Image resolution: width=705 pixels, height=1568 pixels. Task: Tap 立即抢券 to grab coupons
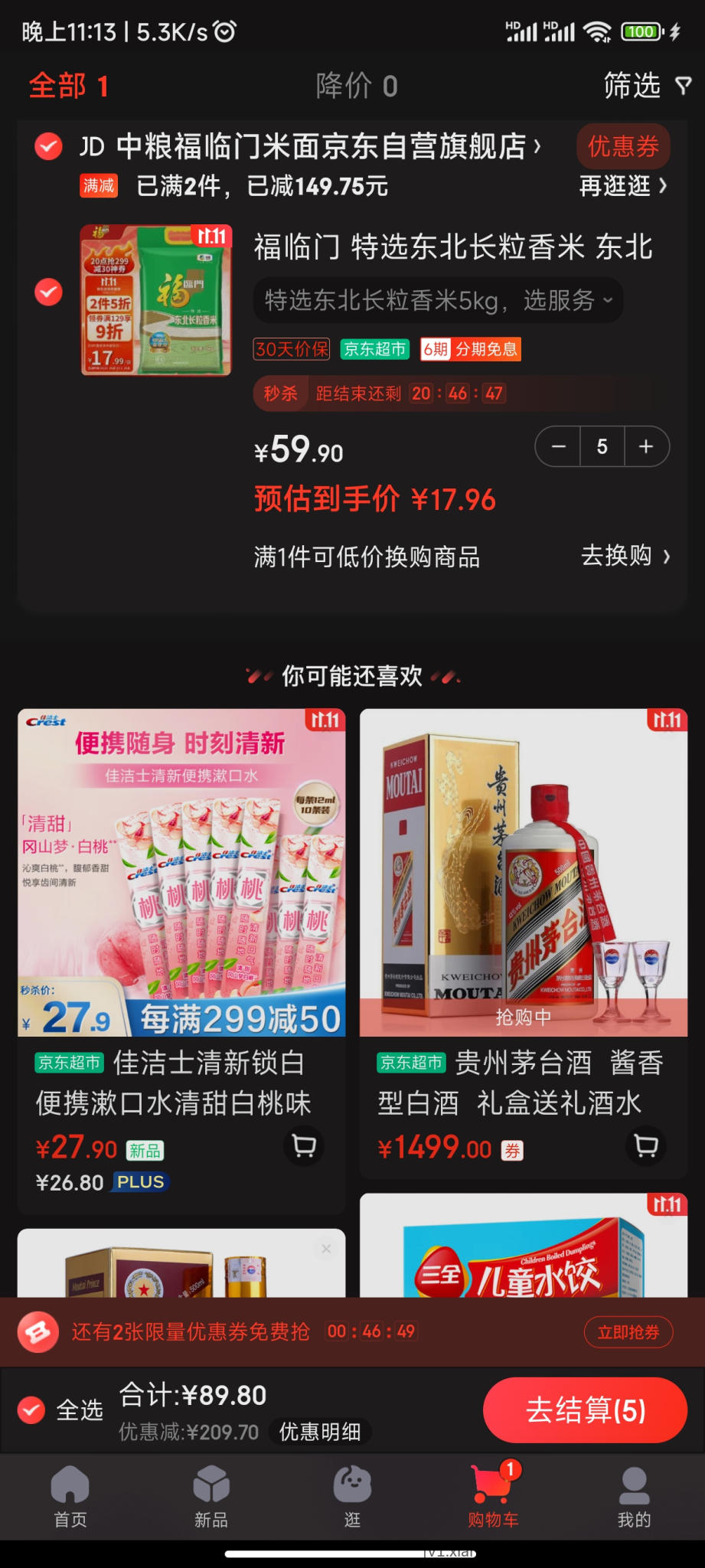628,1332
